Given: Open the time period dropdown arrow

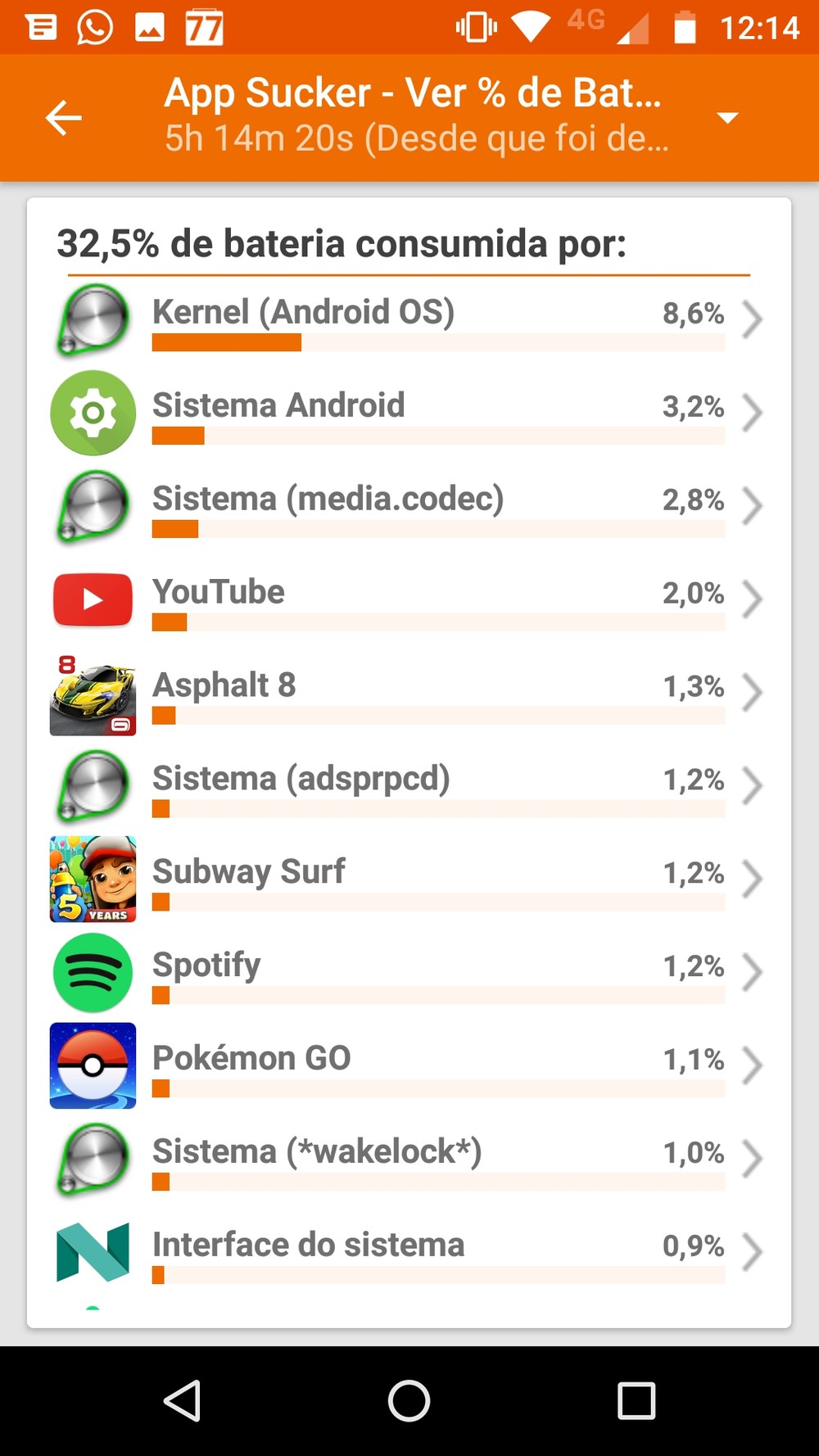Looking at the screenshot, I should coord(727,118).
